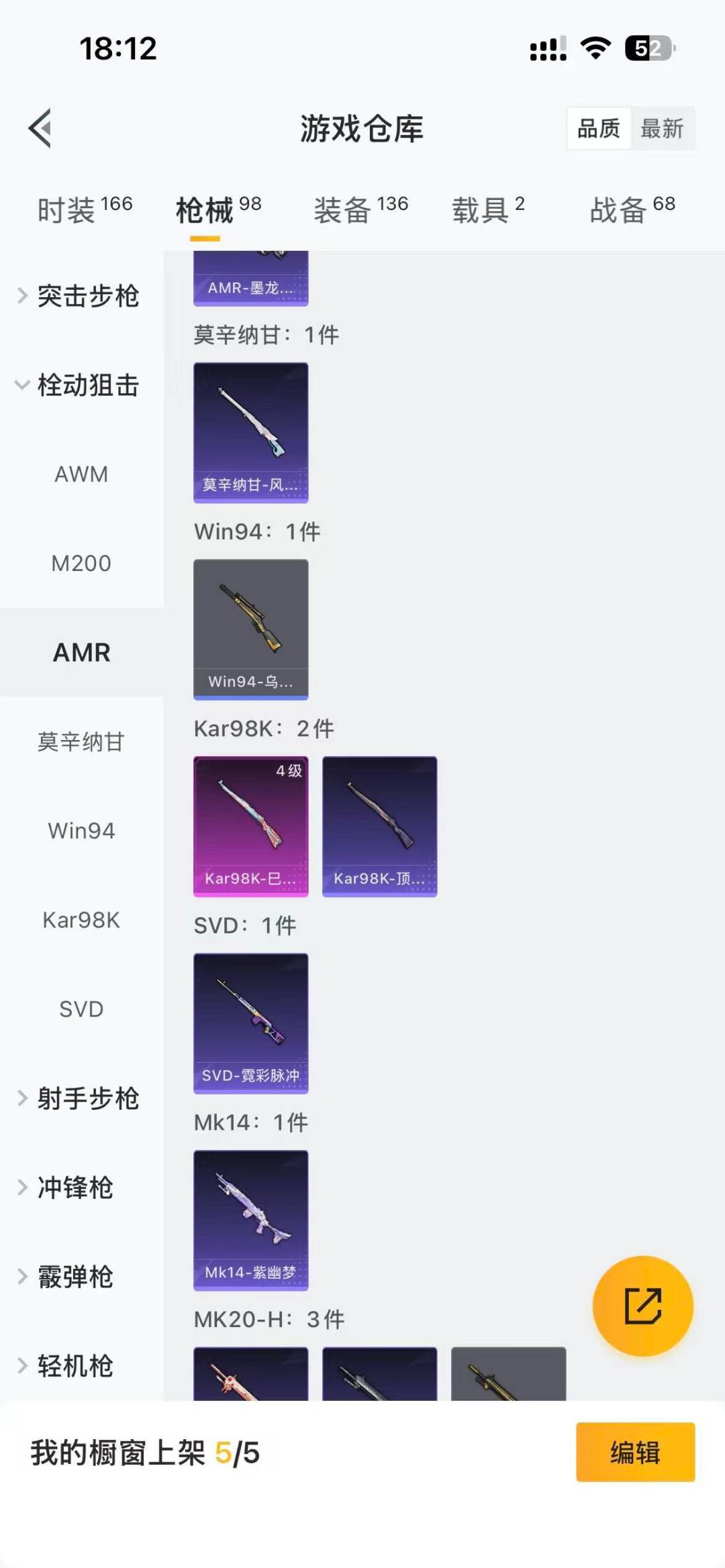Expand the 突击步枪 category
Screen dimensions: 725x1568
(89, 296)
